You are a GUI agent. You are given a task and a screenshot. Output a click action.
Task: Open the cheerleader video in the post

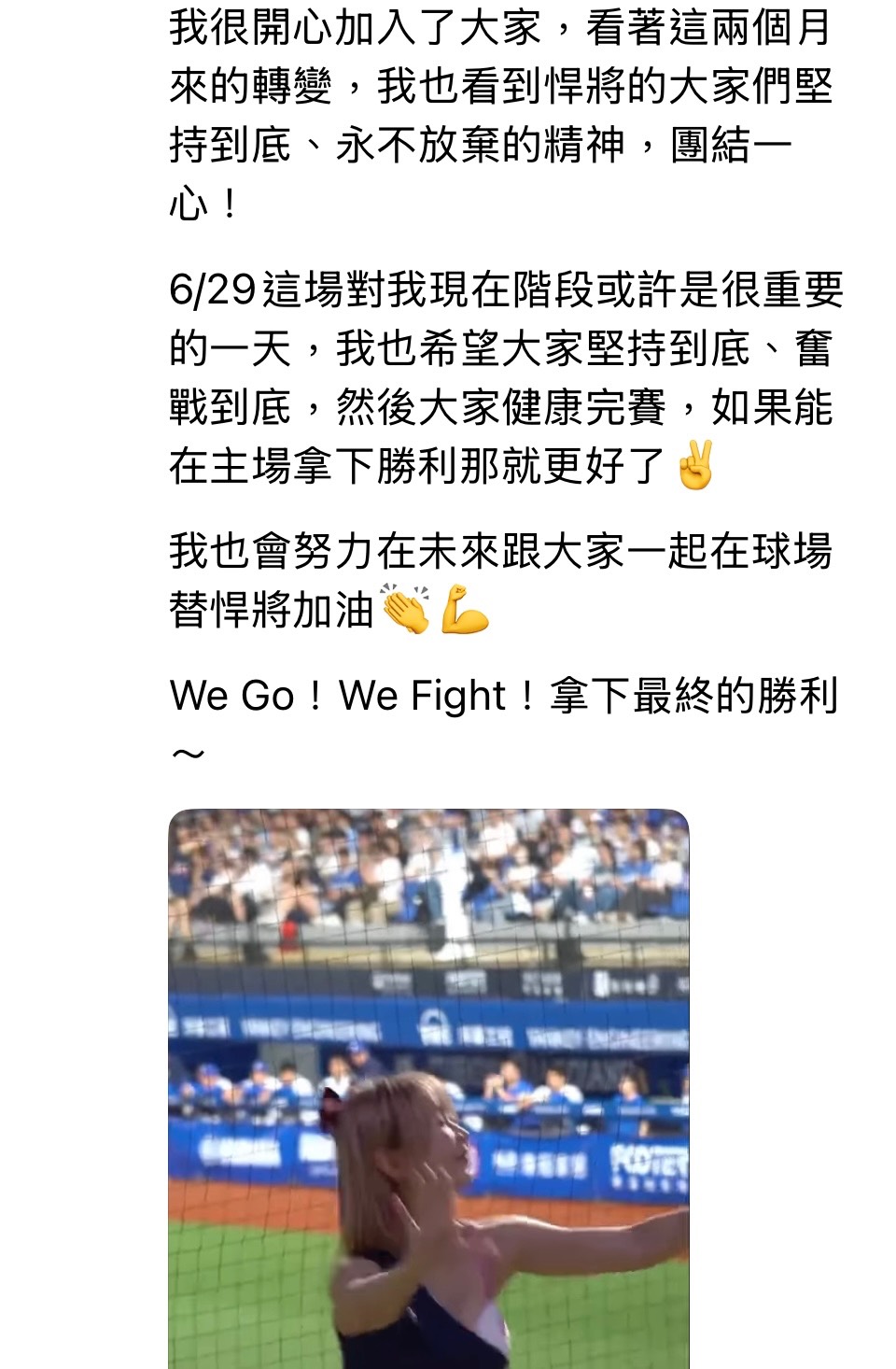click(428, 1088)
